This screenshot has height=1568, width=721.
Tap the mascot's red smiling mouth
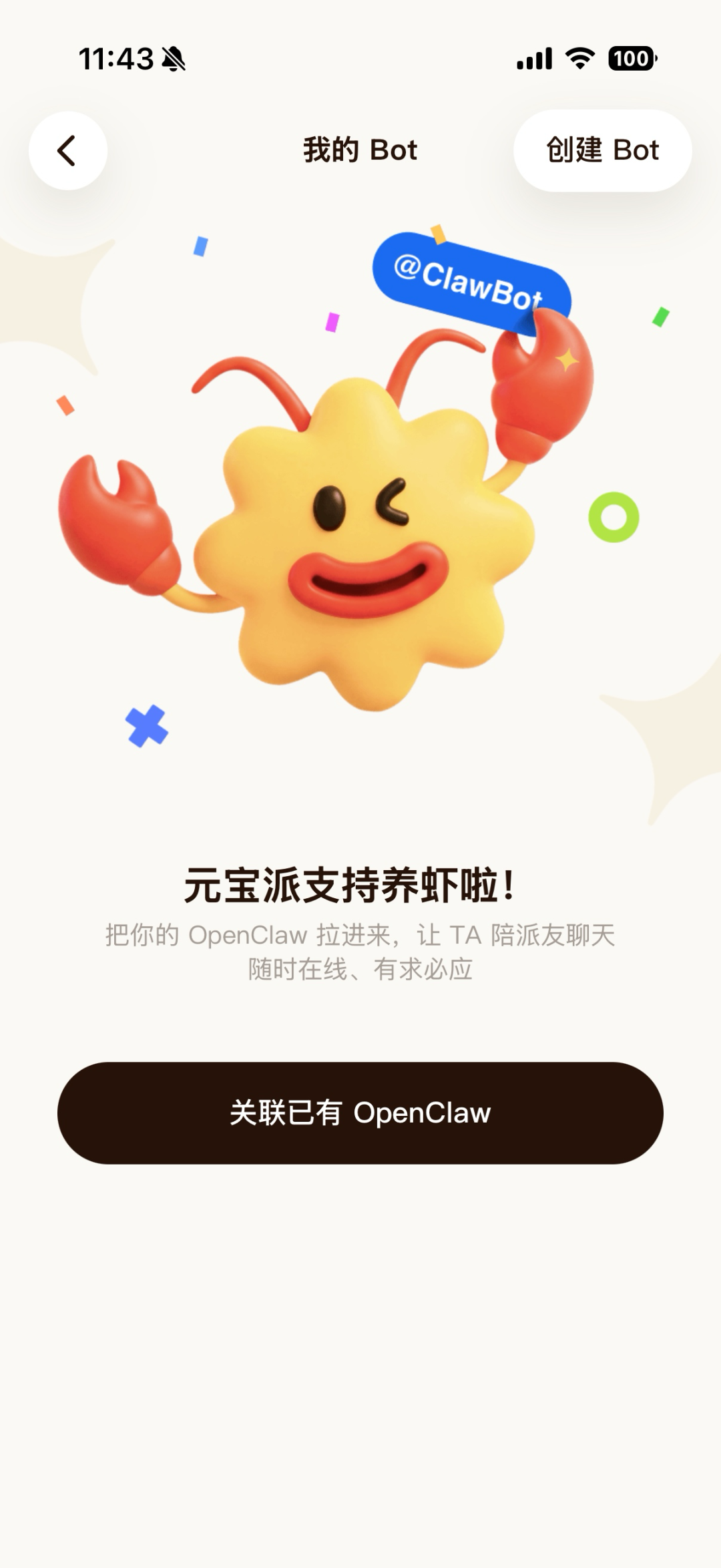click(x=369, y=580)
